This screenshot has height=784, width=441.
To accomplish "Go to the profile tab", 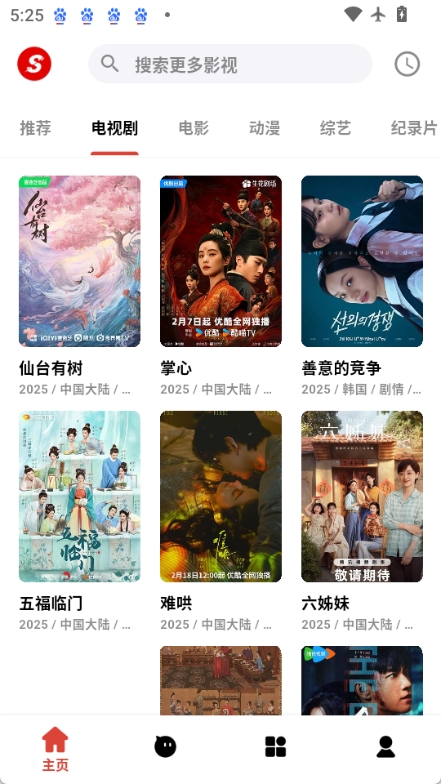I will click(386, 746).
